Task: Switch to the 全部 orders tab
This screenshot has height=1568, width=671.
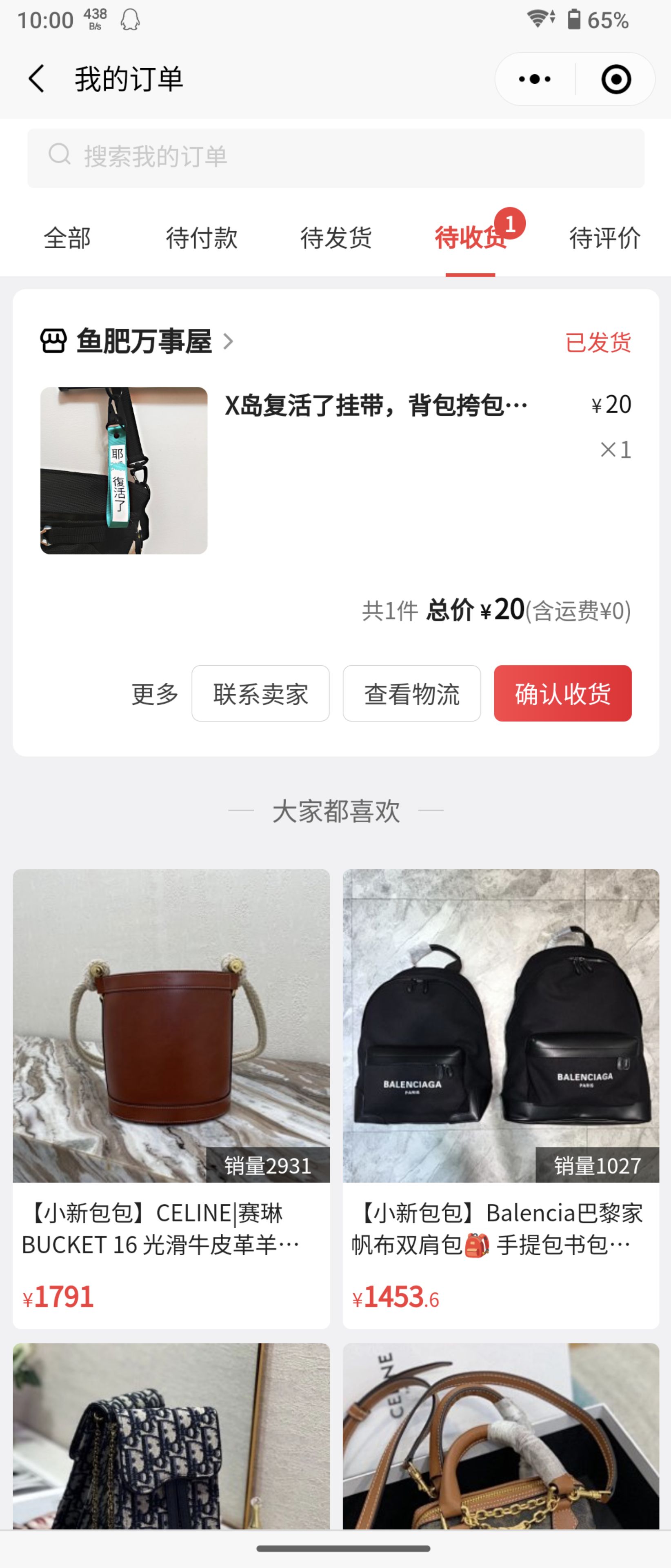Action: [x=67, y=238]
